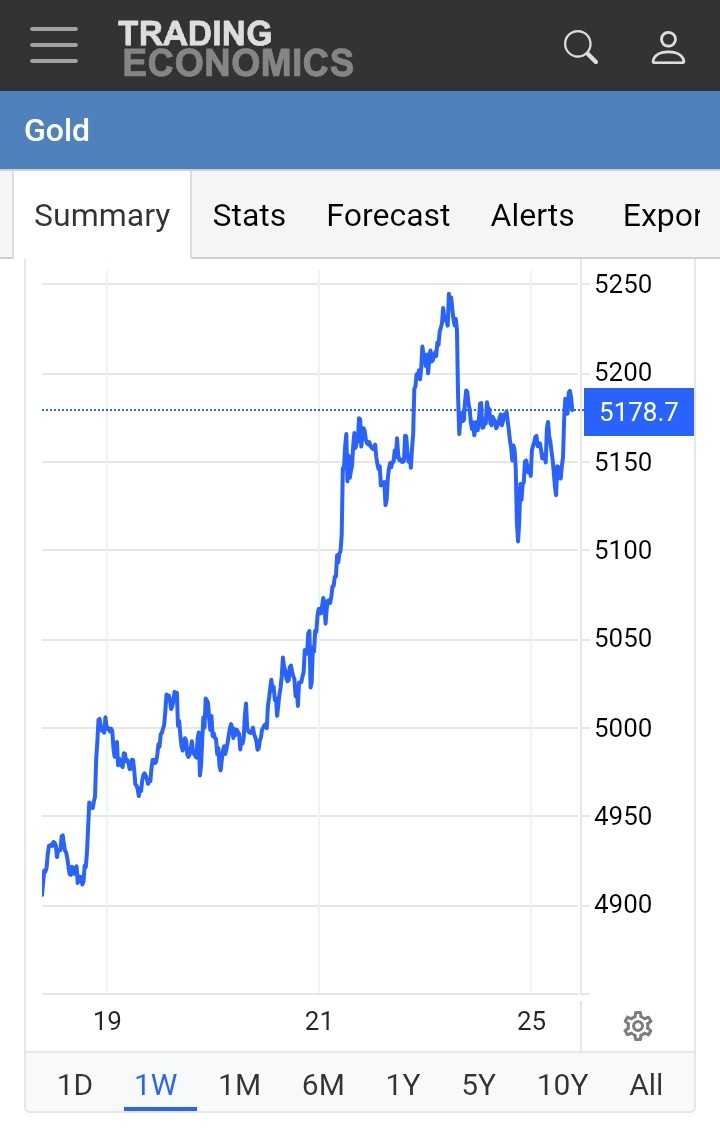Display the 10Y chart range
This screenshot has height=1128, width=720.
coord(562,1085)
